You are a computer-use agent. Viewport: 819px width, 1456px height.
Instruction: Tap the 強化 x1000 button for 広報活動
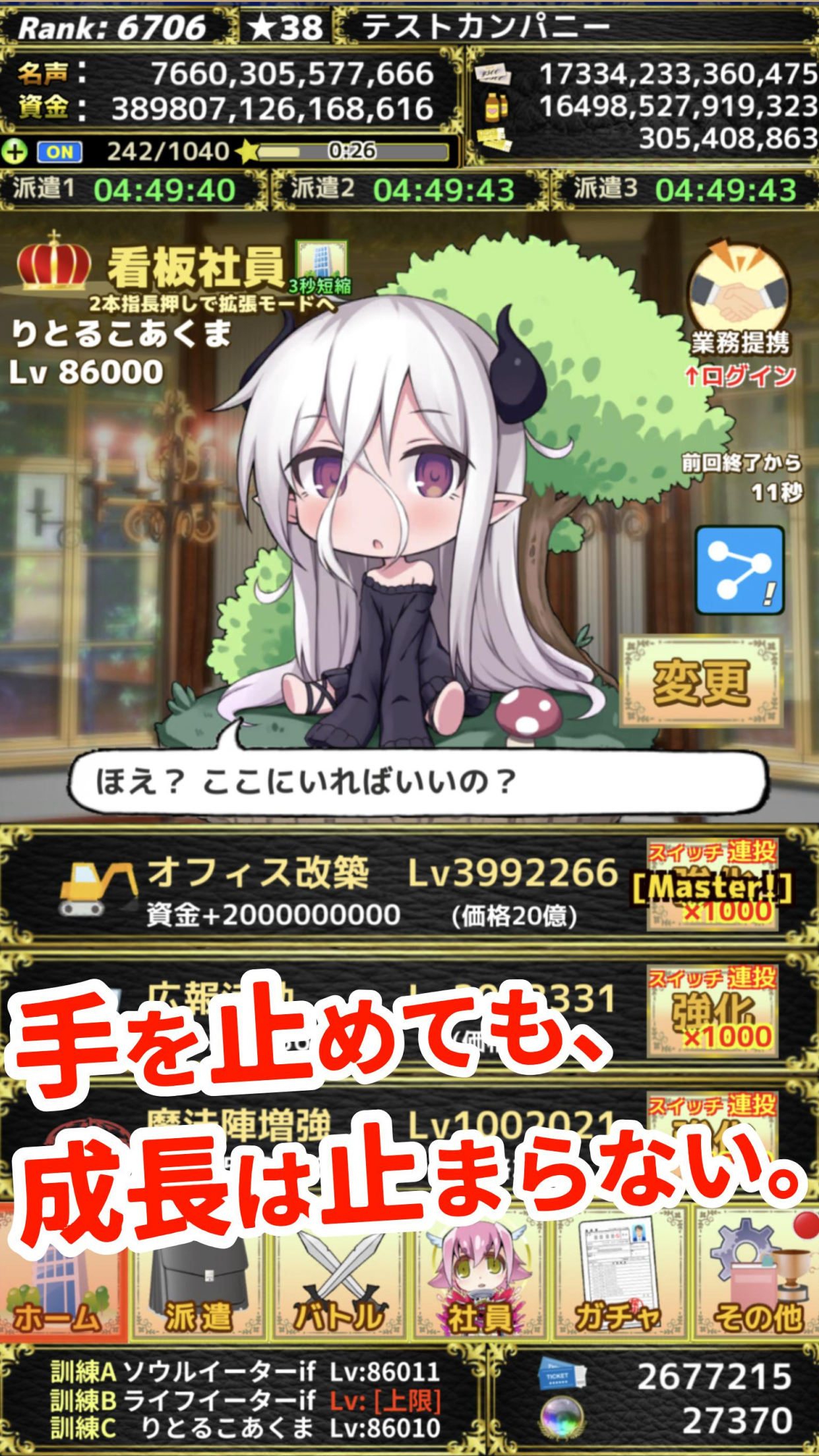pyautogui.click(x=712, y=1013)
